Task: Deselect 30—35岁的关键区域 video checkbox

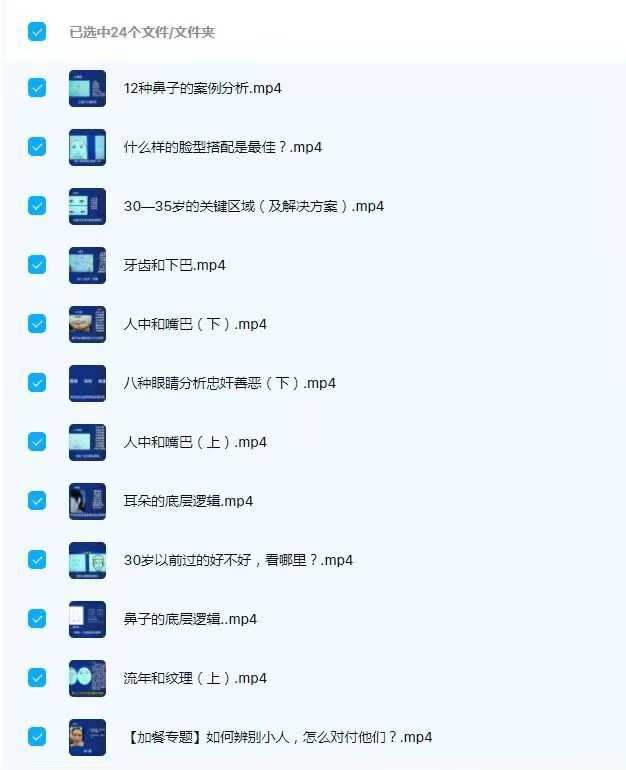Action: click(37, 206)
